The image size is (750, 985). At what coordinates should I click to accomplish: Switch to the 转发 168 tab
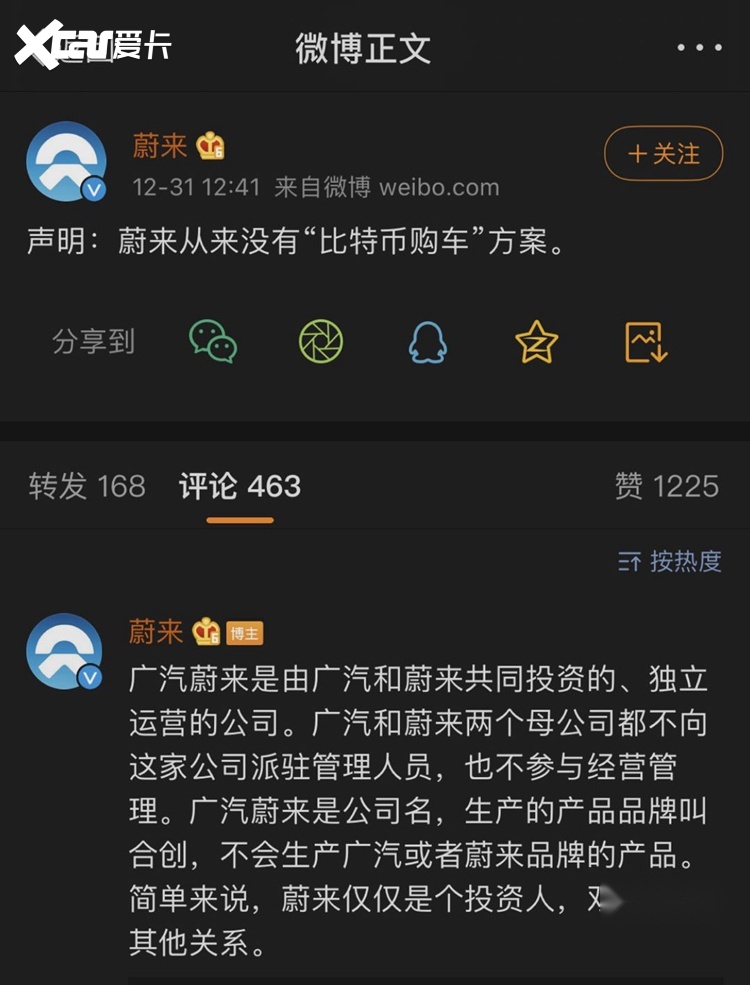point(87,487)
